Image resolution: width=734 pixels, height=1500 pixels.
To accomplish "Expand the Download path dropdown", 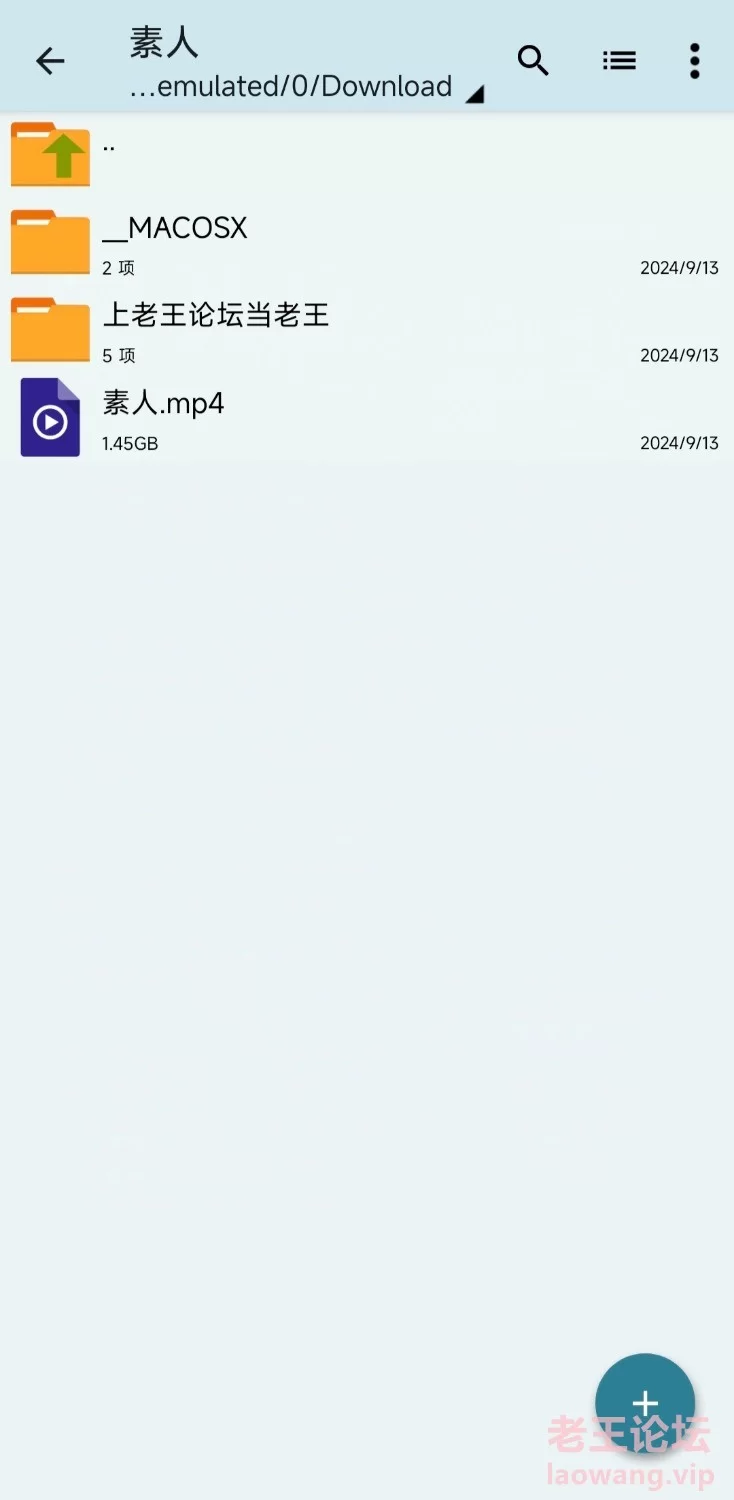I will tap(475, 93).
